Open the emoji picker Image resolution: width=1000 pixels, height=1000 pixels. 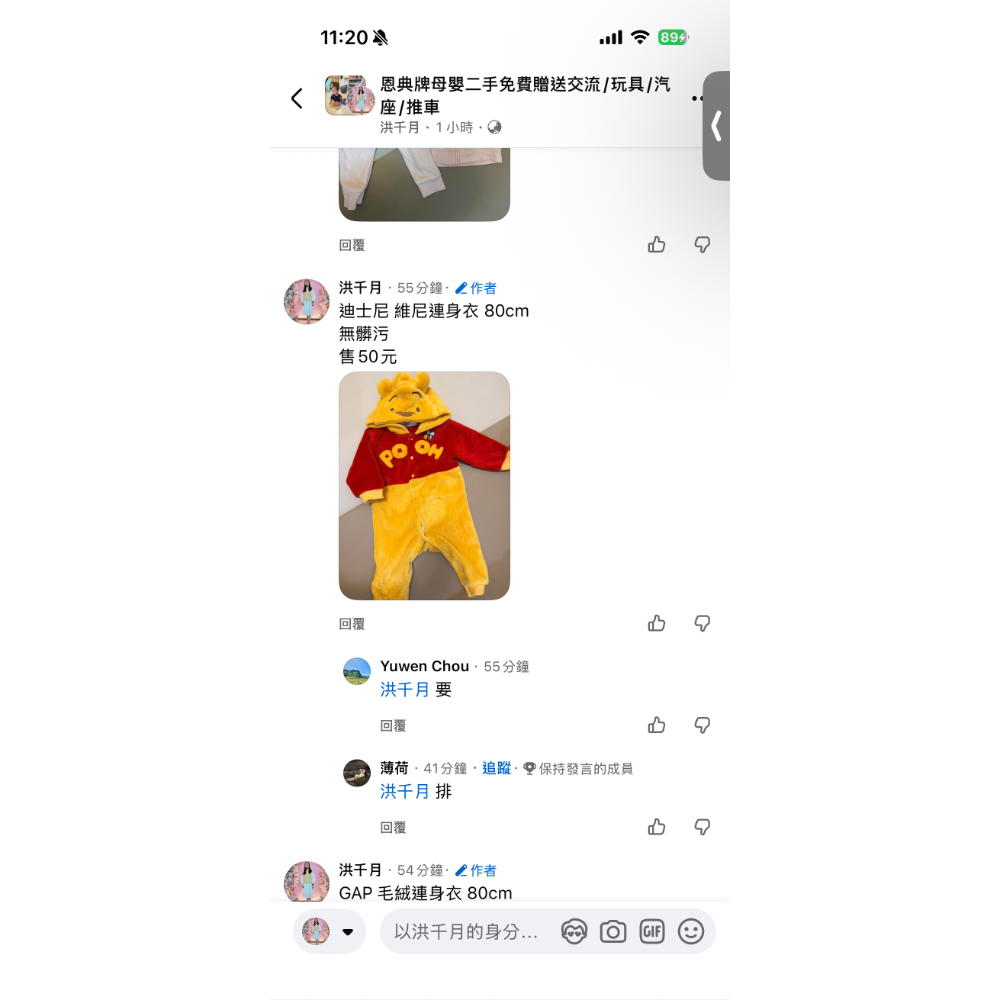click(691, 932)
